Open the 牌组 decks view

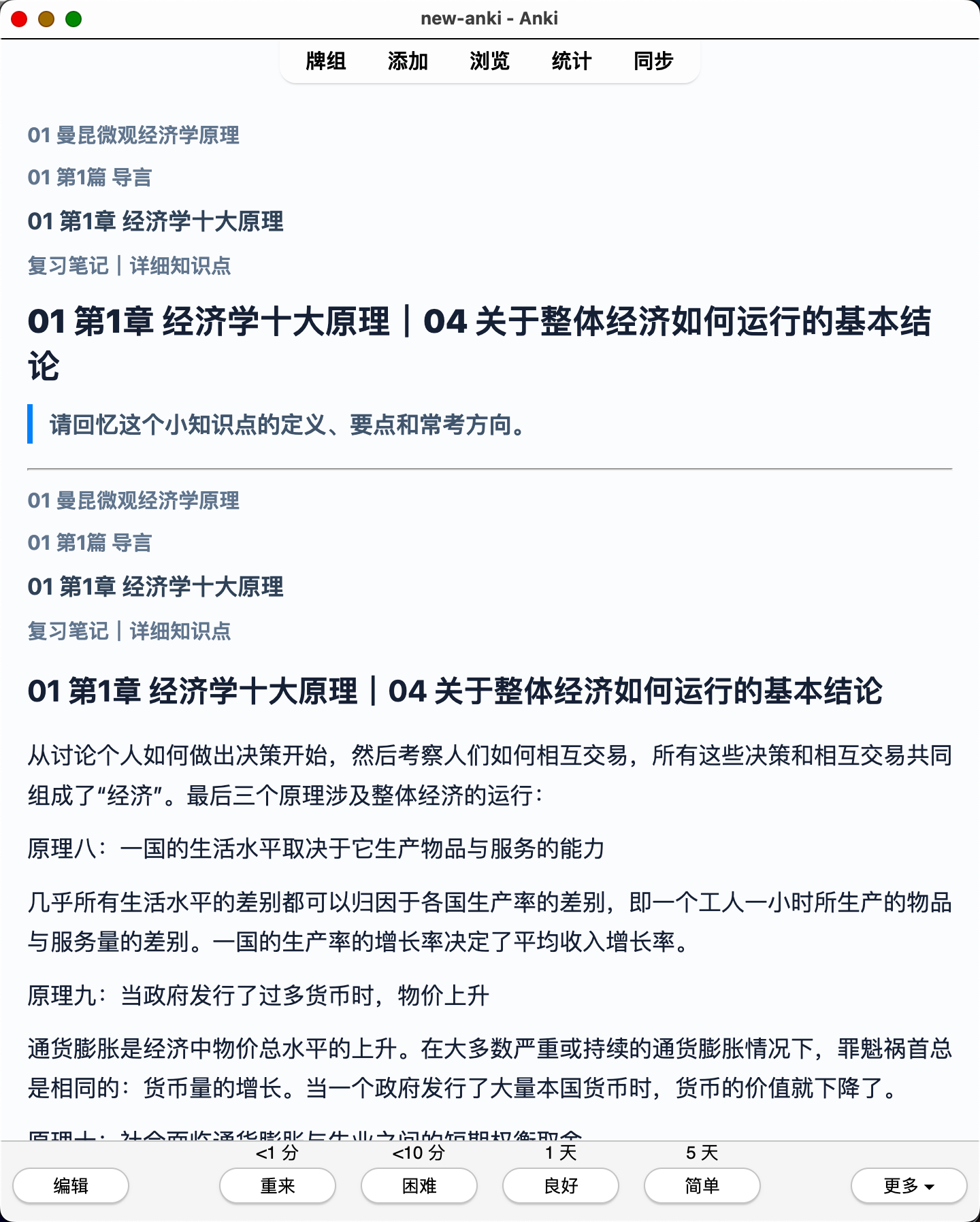(326, 61)
